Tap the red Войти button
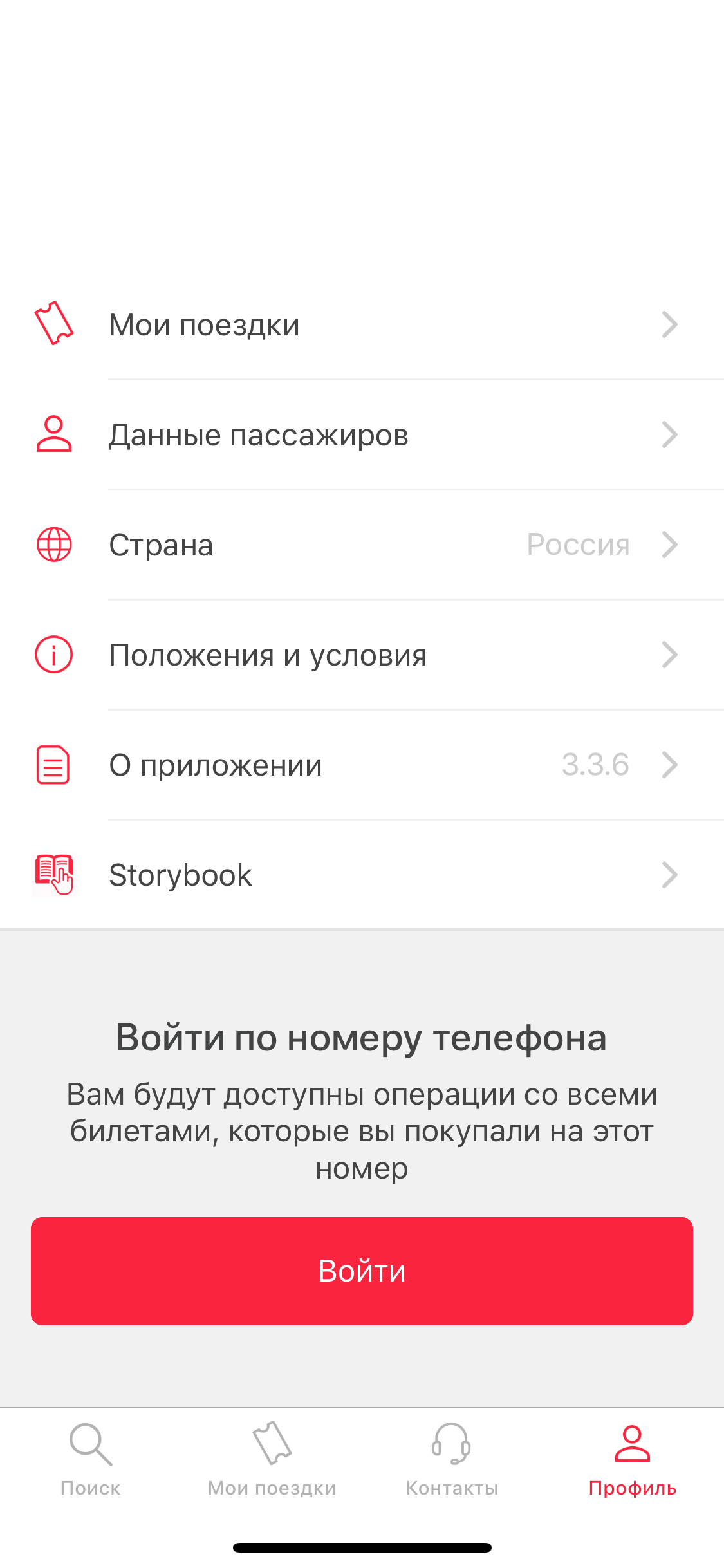This screenshot has width=724, height=1568. 362,1271
